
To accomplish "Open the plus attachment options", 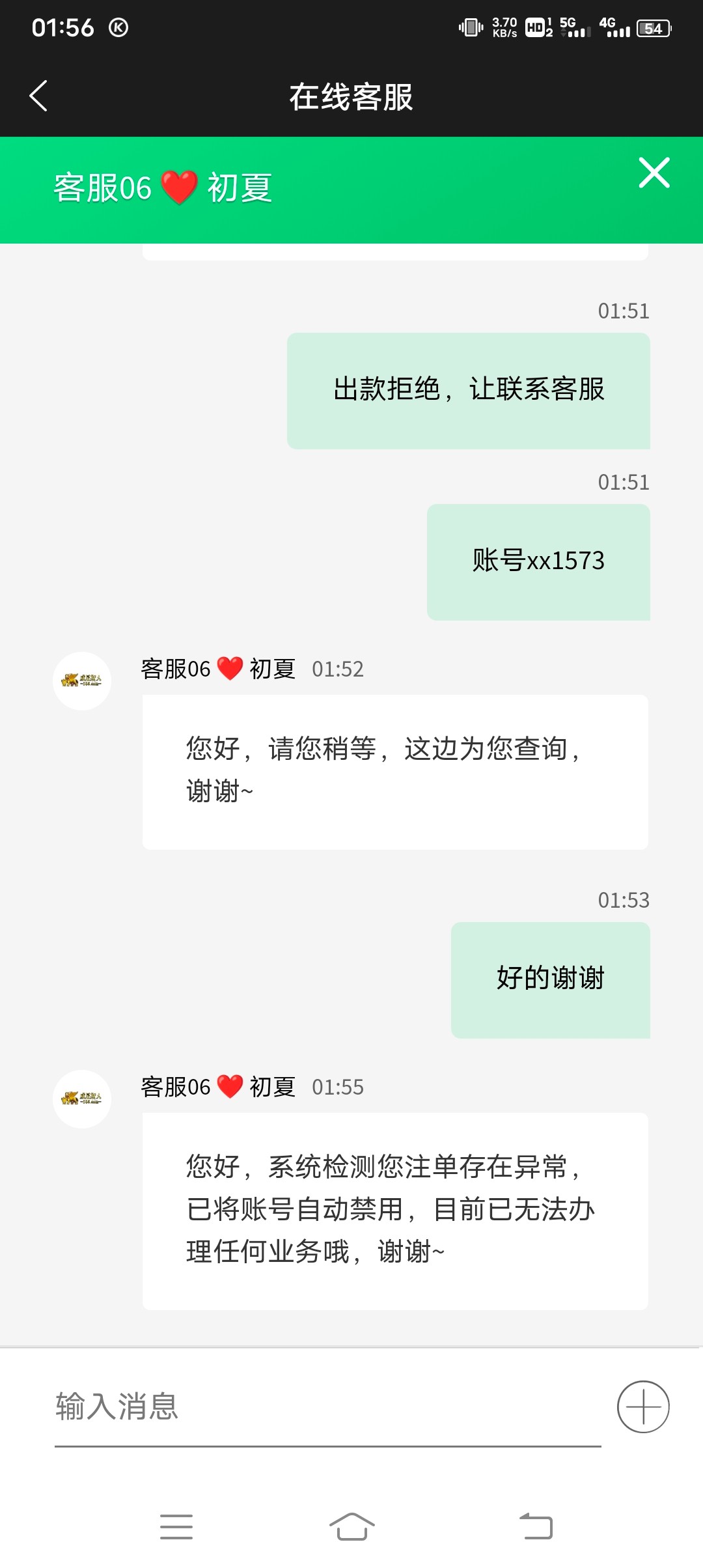I will (x=643, y=1407).
